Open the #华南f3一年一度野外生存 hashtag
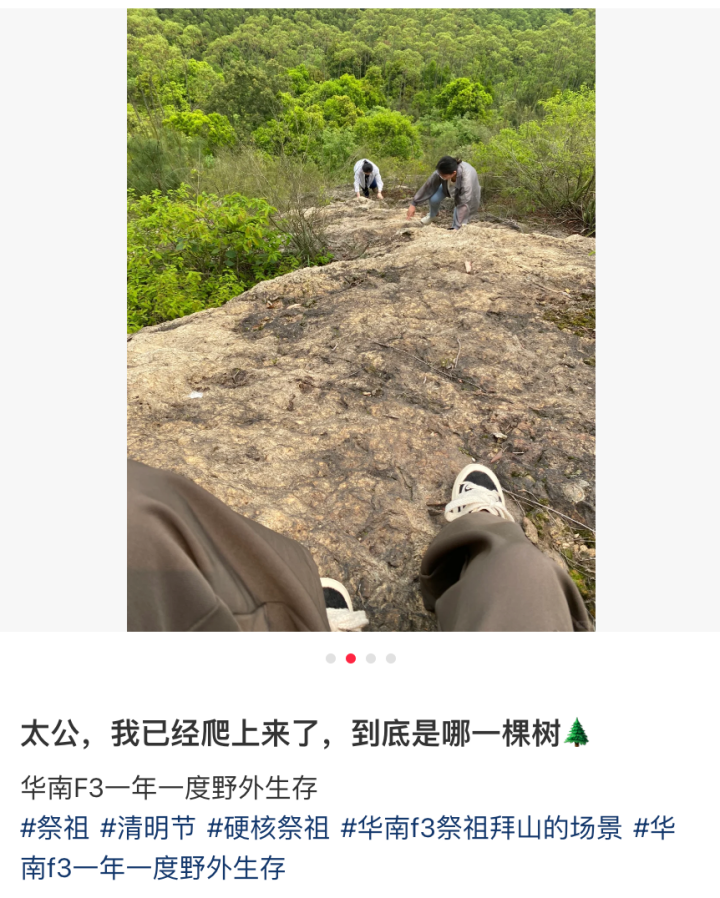This screenshot has height=898, width=720. [x=152, y=867]
